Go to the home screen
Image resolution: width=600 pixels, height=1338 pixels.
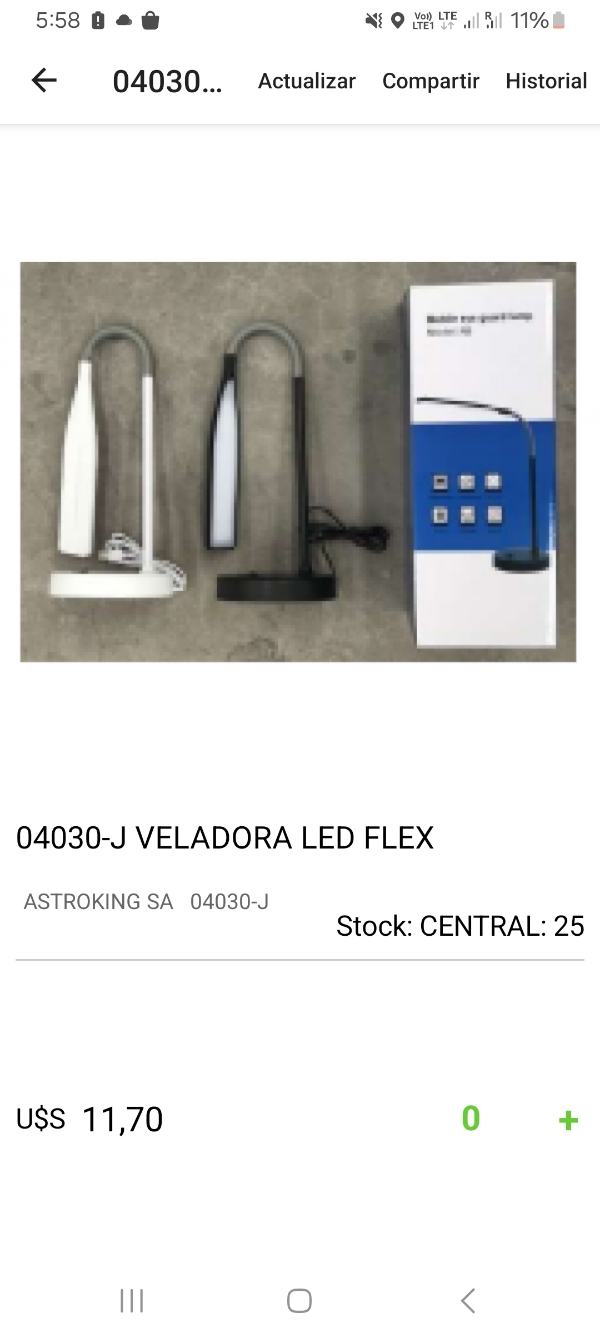299,1300
